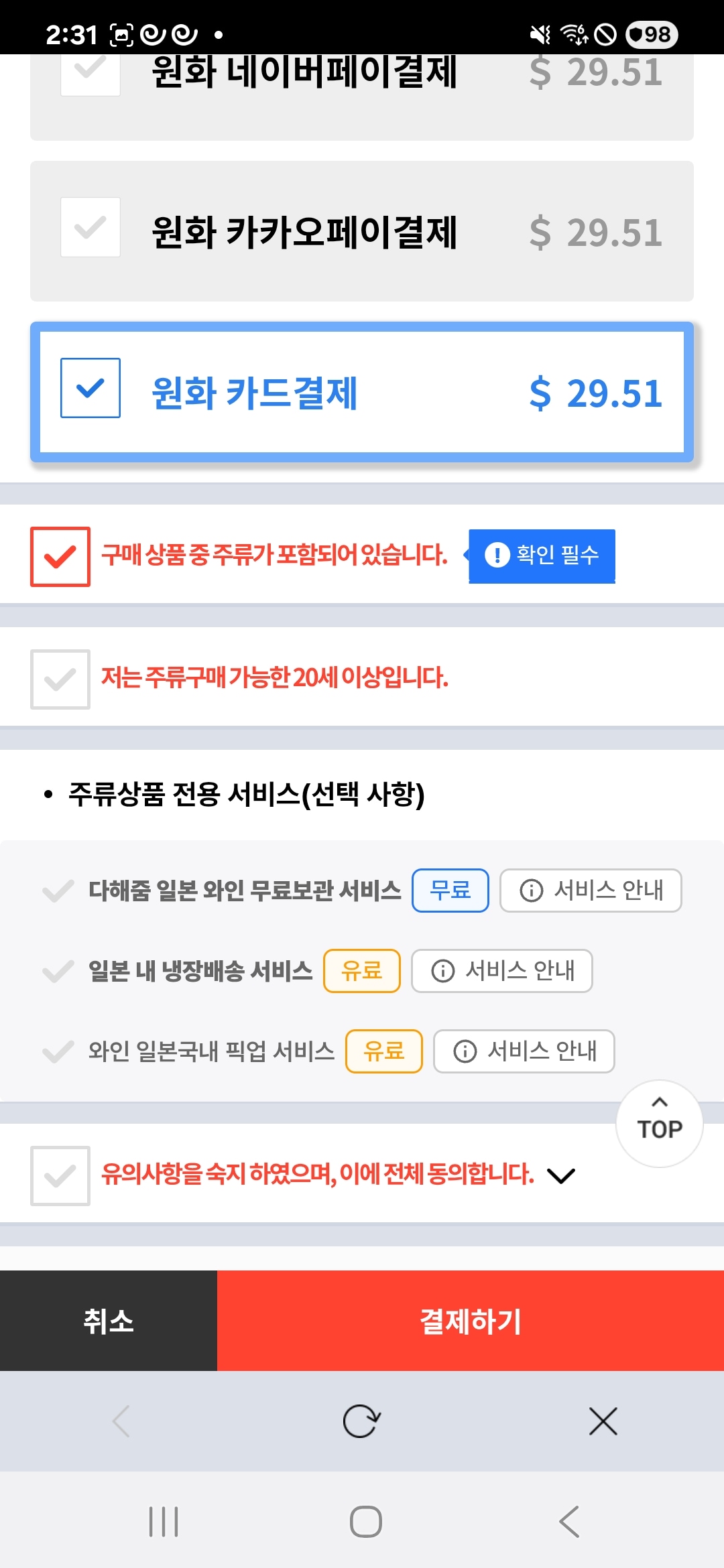724x1568 pixels.
Task: Tap 취소 to cancel payment
Action: click(x=109, y=1321)
